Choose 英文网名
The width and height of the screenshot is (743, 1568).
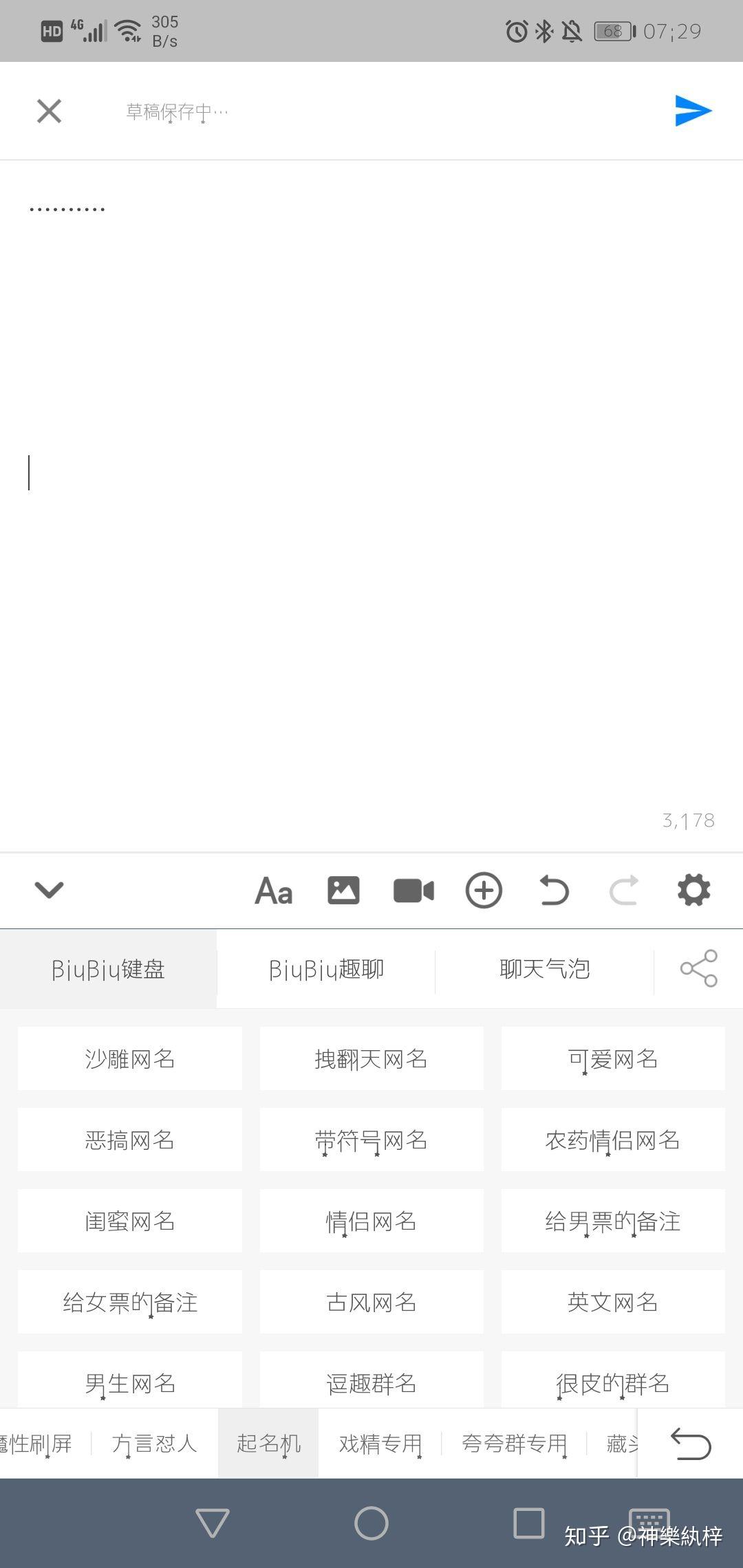(613, 1302)
